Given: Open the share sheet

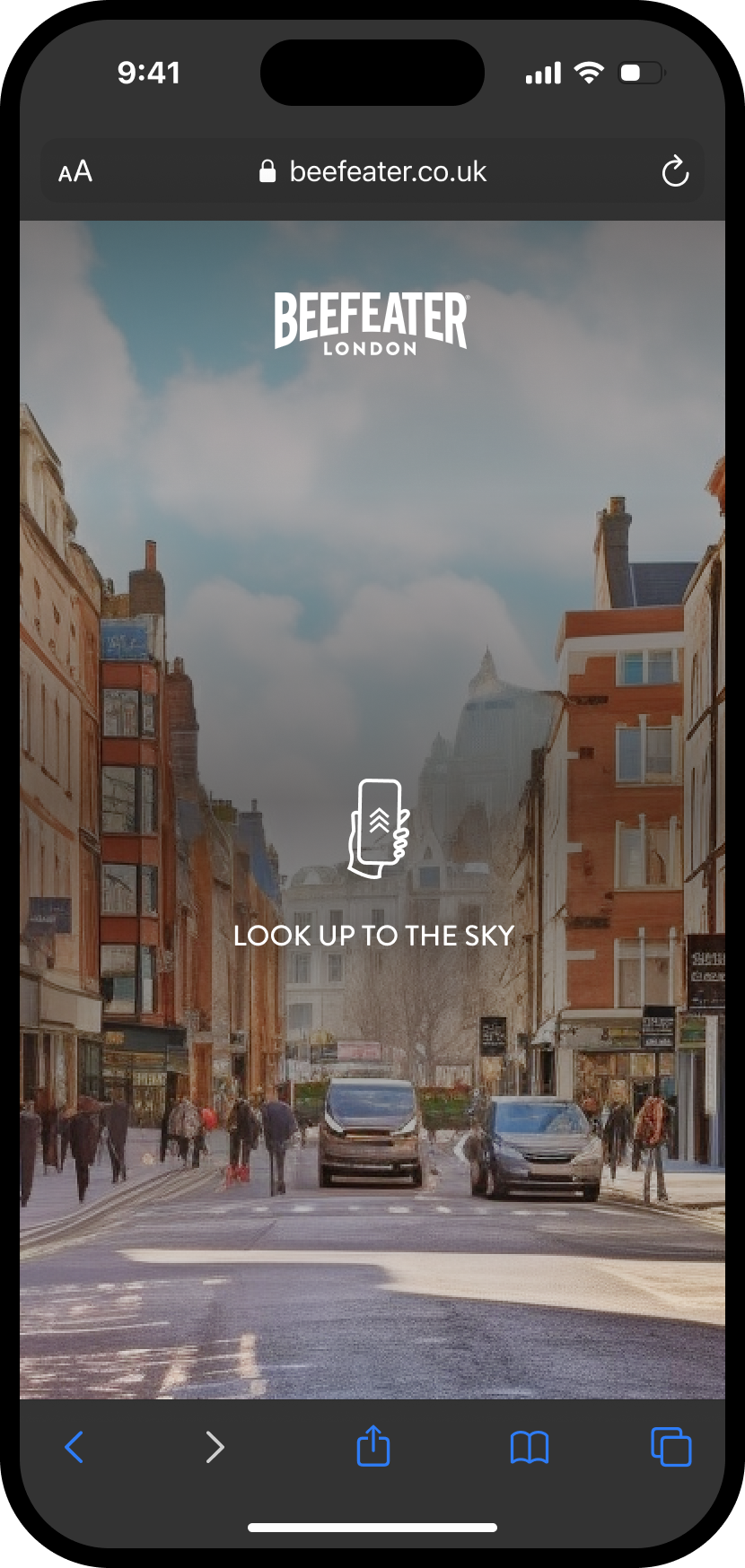Looking at the screenshot, I should (x=373, y=1444).
